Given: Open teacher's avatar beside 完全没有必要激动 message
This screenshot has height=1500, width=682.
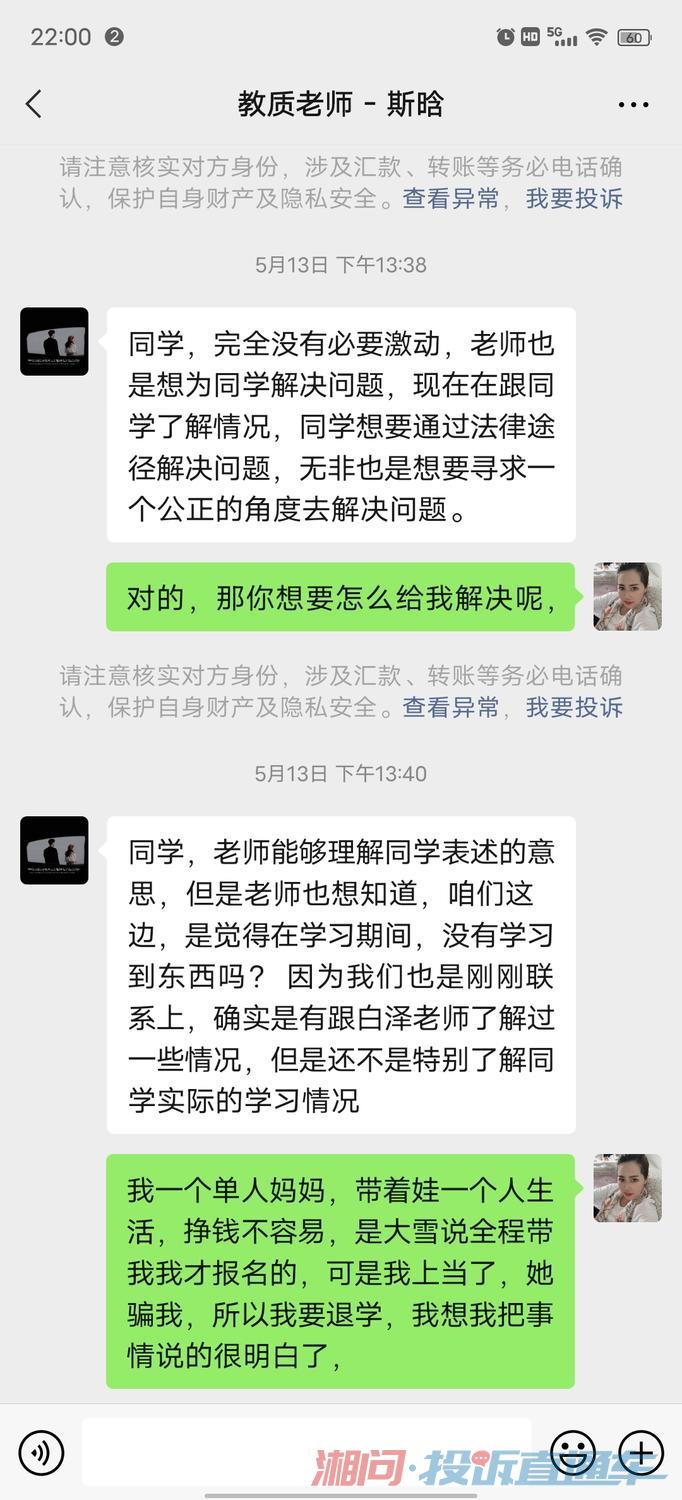Looking at the screenshot, I should point(54,342).
